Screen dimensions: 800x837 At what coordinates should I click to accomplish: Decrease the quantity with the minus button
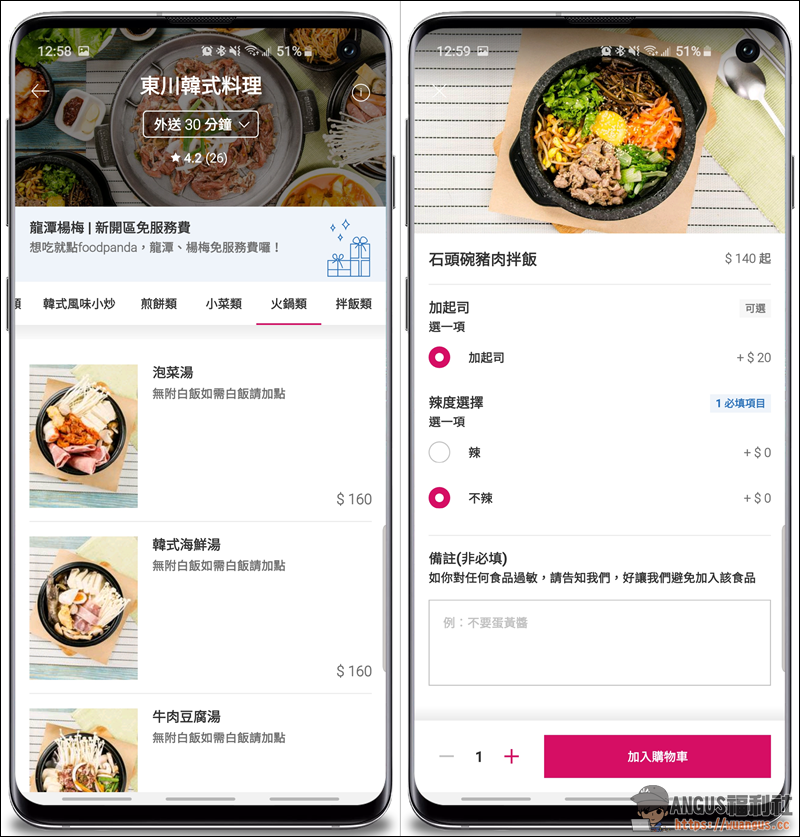(x=446, y=757)
